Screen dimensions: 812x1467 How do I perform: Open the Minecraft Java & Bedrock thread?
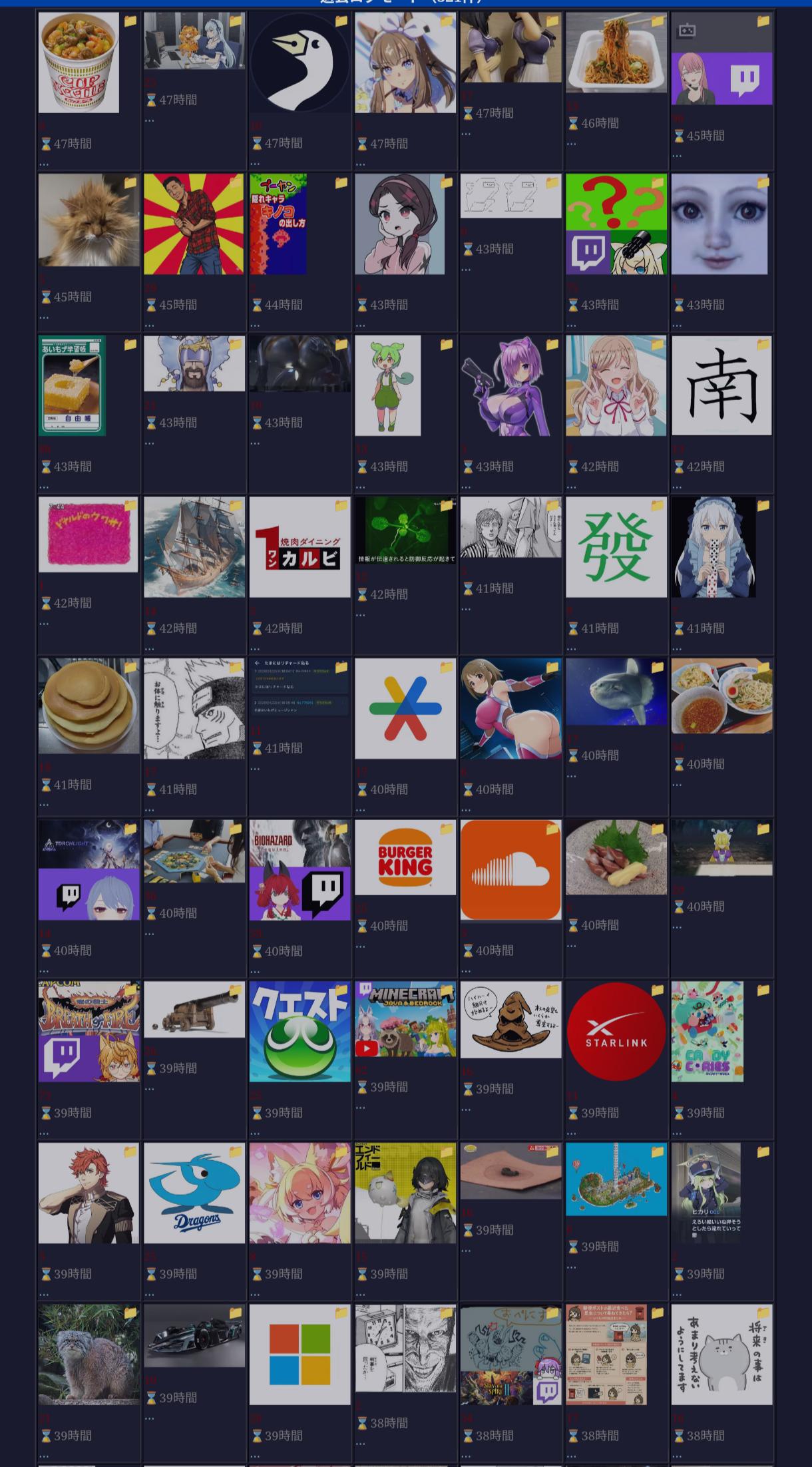coord(405,1019)
